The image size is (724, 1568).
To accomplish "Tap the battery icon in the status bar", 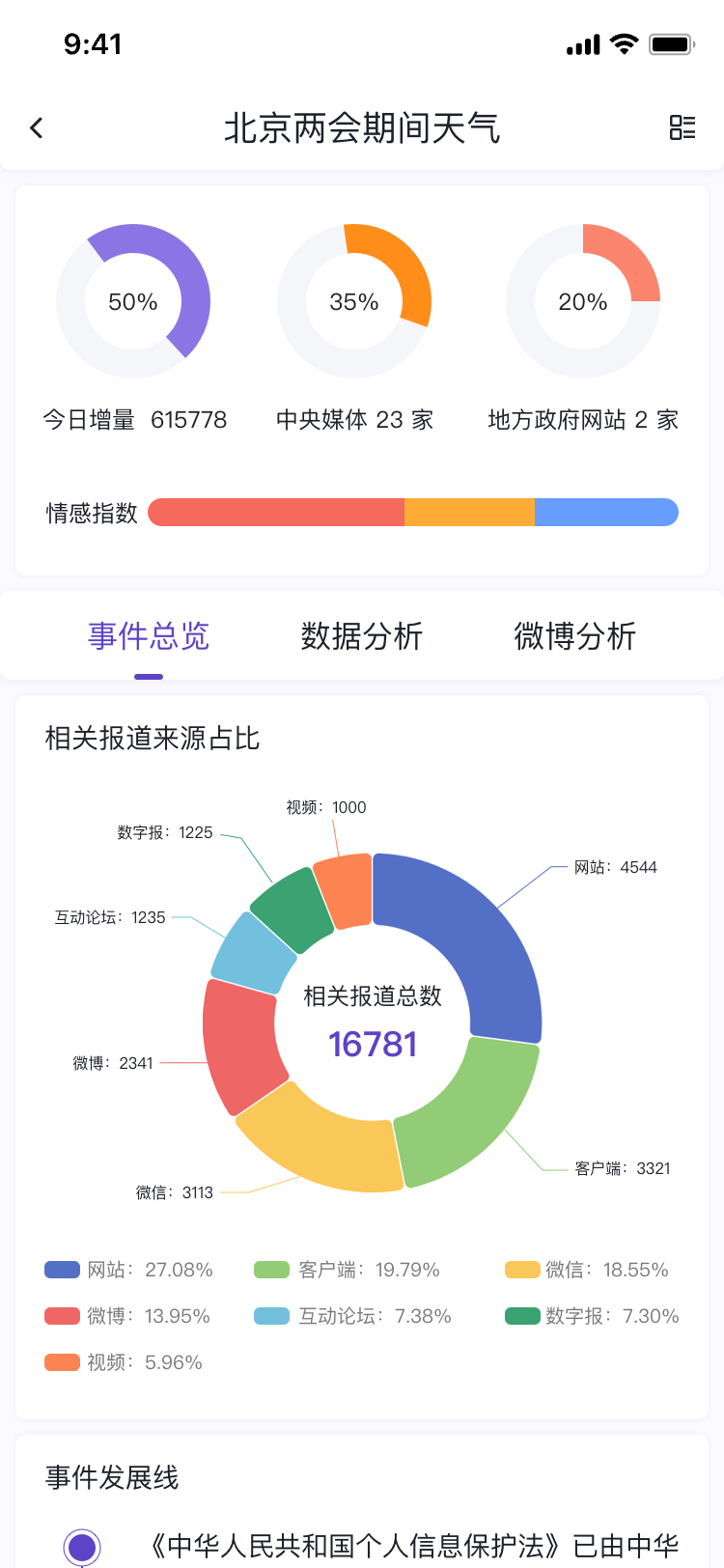I will [672, 43].
